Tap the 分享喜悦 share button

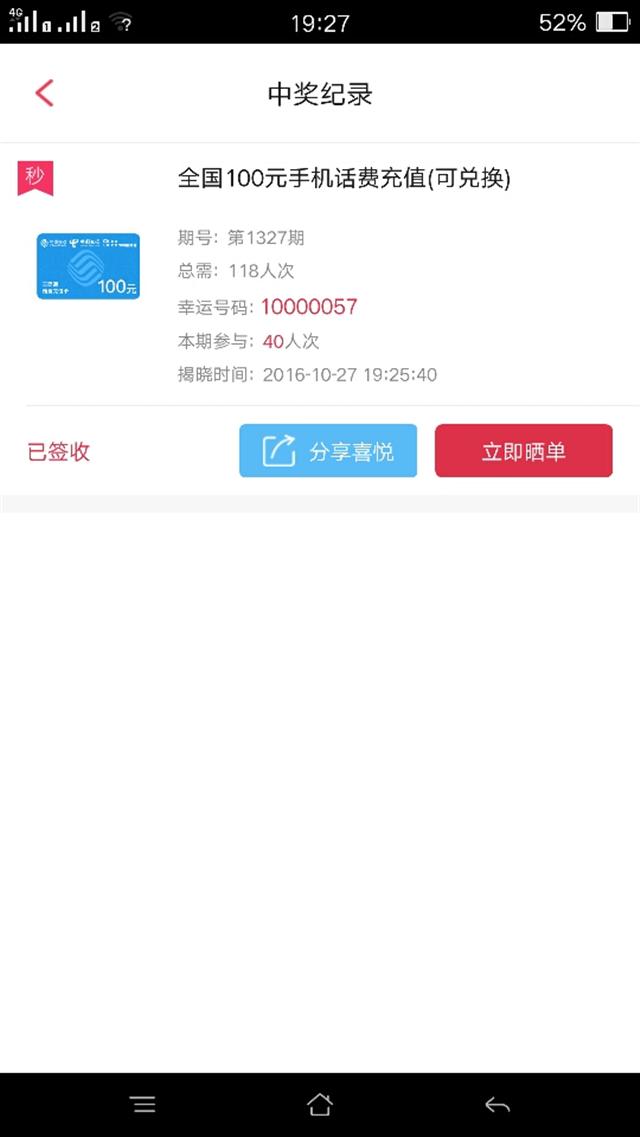point(328,450)
